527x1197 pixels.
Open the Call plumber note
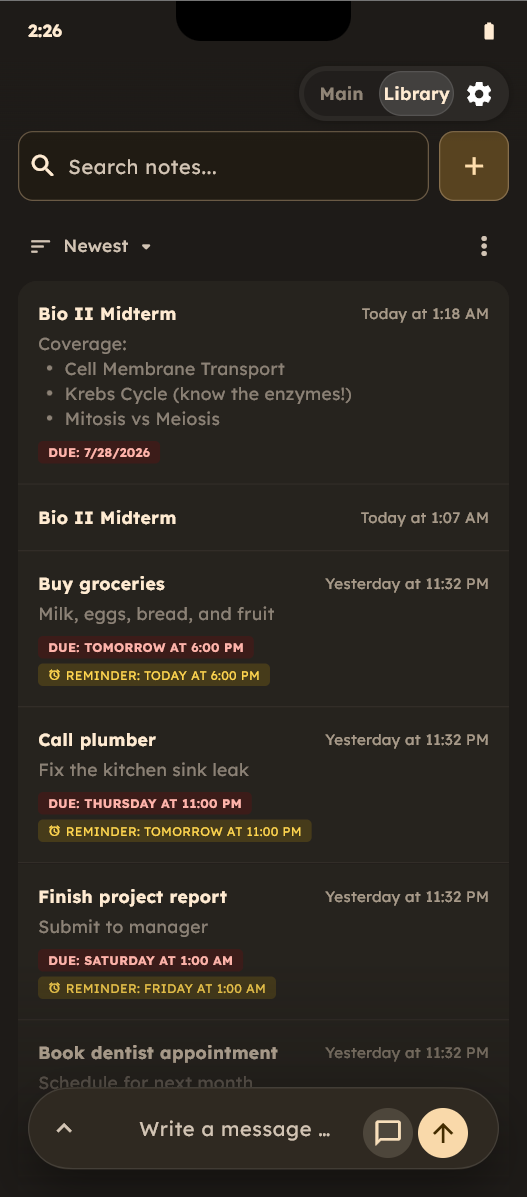coord(264,785)
